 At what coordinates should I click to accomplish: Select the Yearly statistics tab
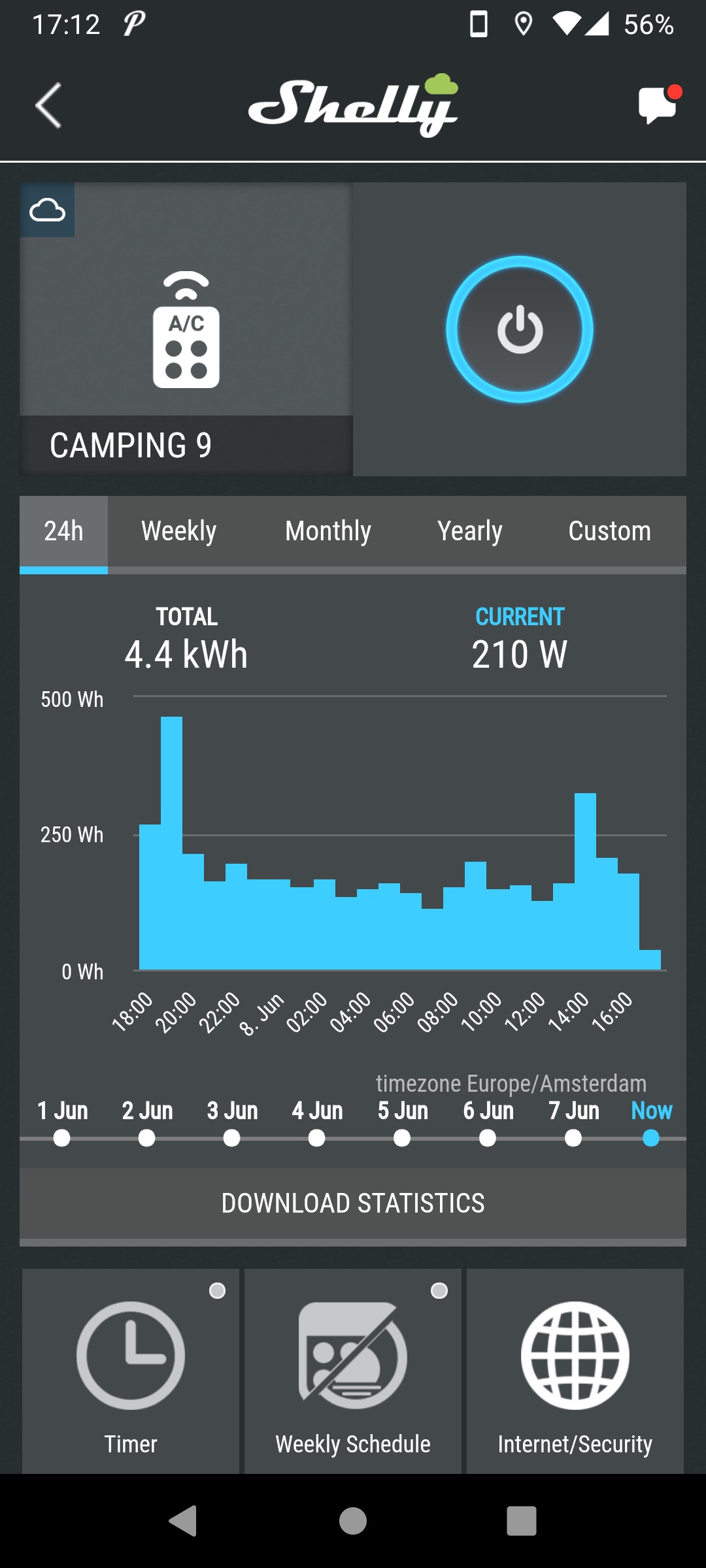click(x=469, y=532)
